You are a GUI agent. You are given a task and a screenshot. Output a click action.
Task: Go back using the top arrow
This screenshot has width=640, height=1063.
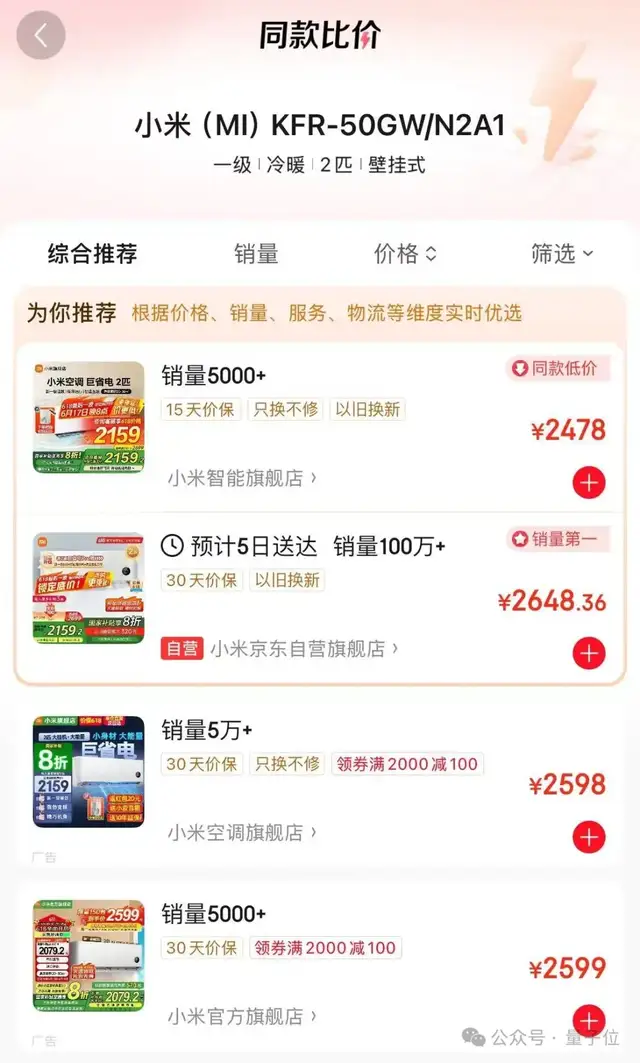point(41,36)
